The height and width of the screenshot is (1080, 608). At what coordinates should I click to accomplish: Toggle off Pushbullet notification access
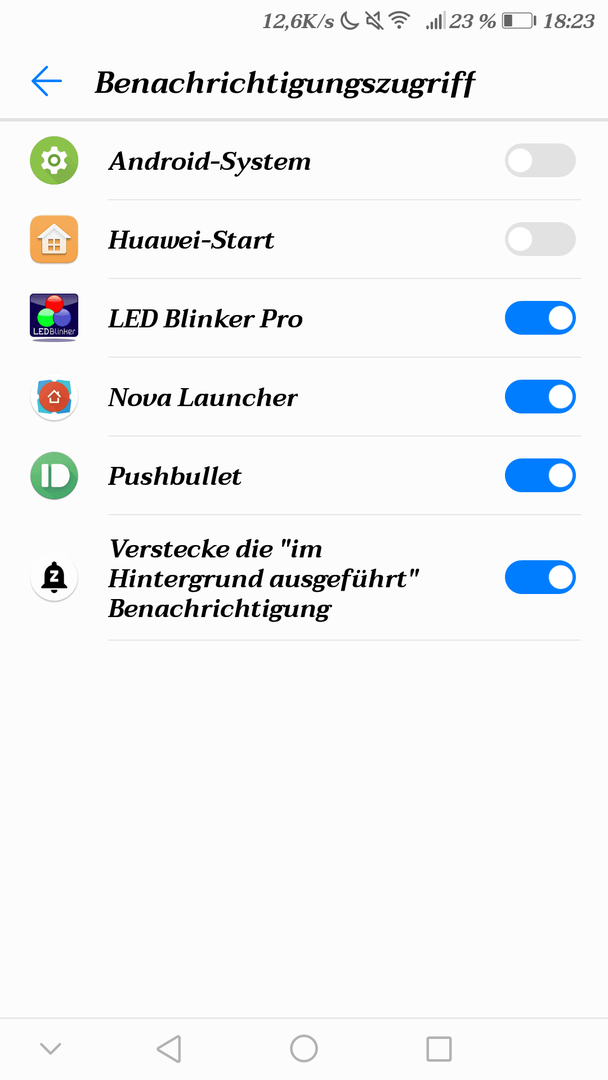pos(540,475)
